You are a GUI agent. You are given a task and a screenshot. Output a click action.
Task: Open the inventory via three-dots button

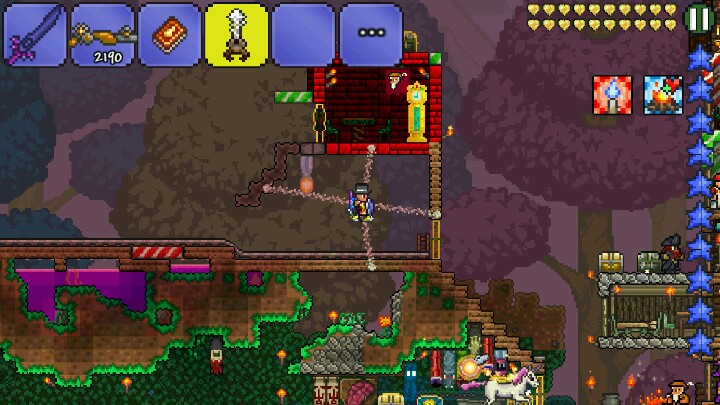coord(370,34)
